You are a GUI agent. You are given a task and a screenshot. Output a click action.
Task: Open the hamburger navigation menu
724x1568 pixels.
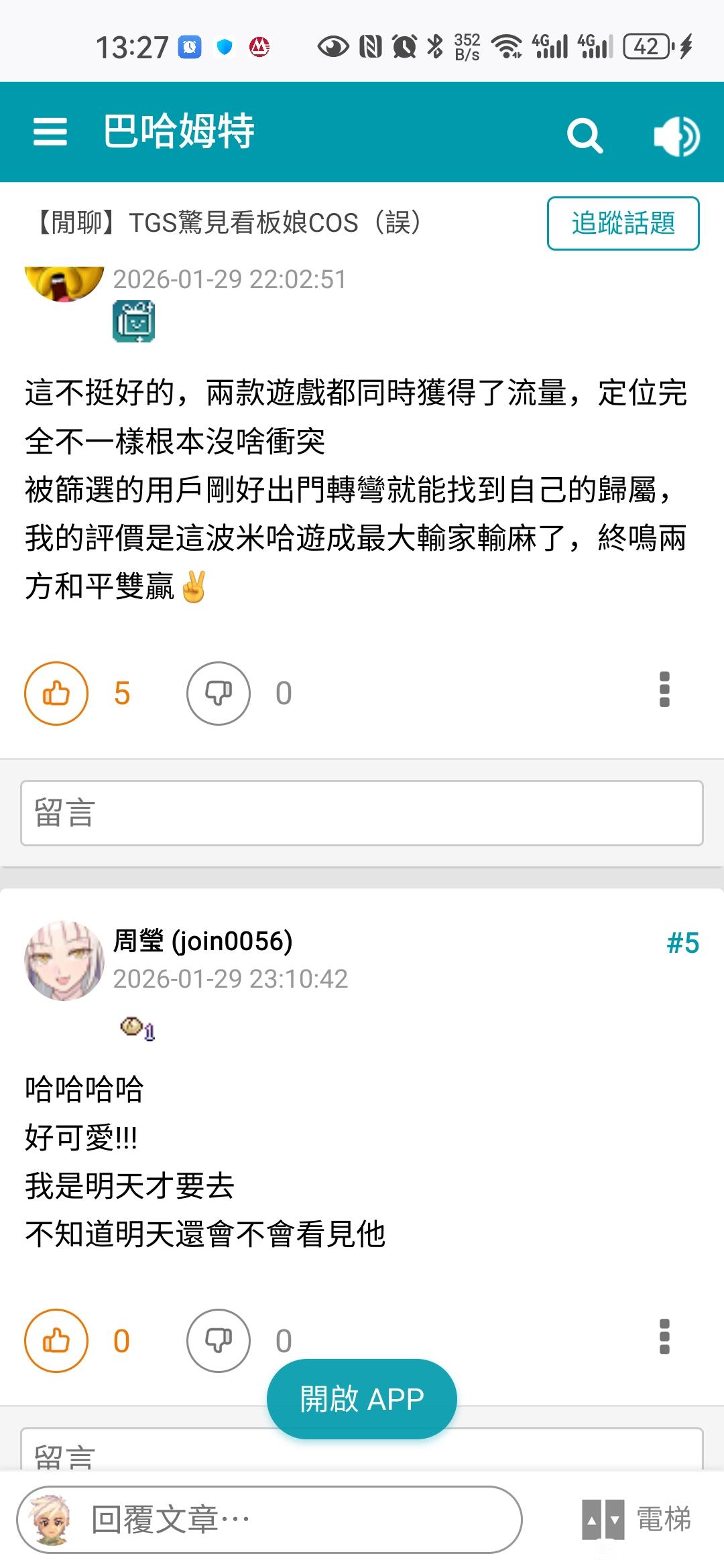click(50, 131)
